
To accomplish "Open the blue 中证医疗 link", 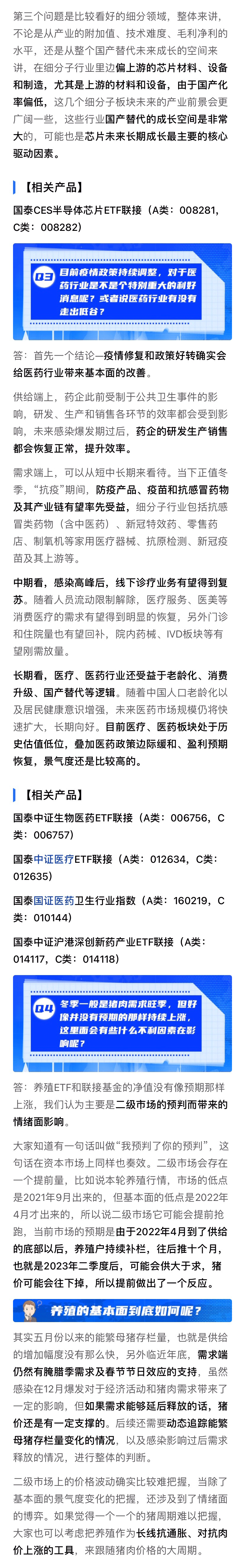I will coord(54,859).
